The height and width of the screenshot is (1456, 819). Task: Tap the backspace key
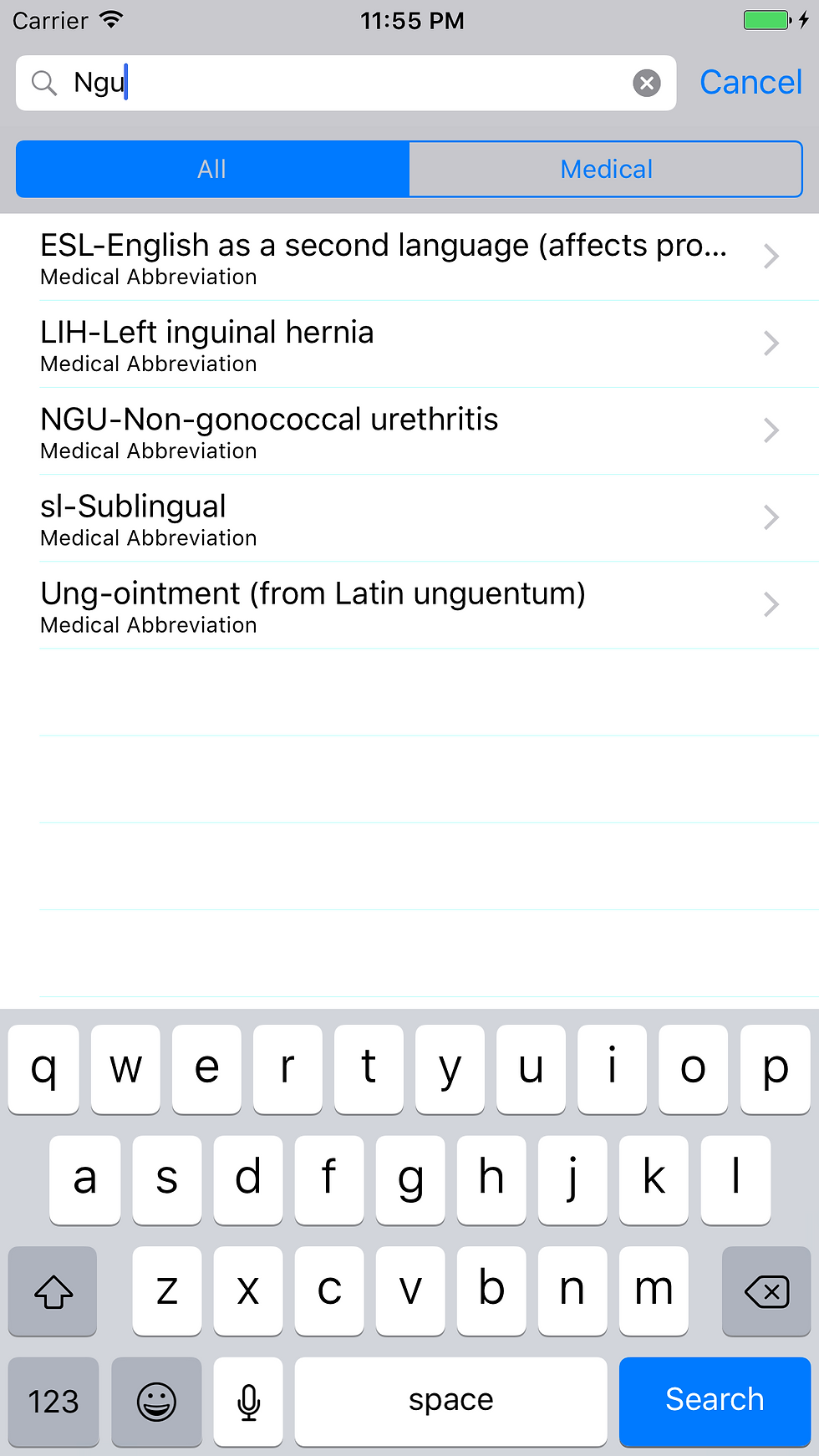click(766, 1291)
